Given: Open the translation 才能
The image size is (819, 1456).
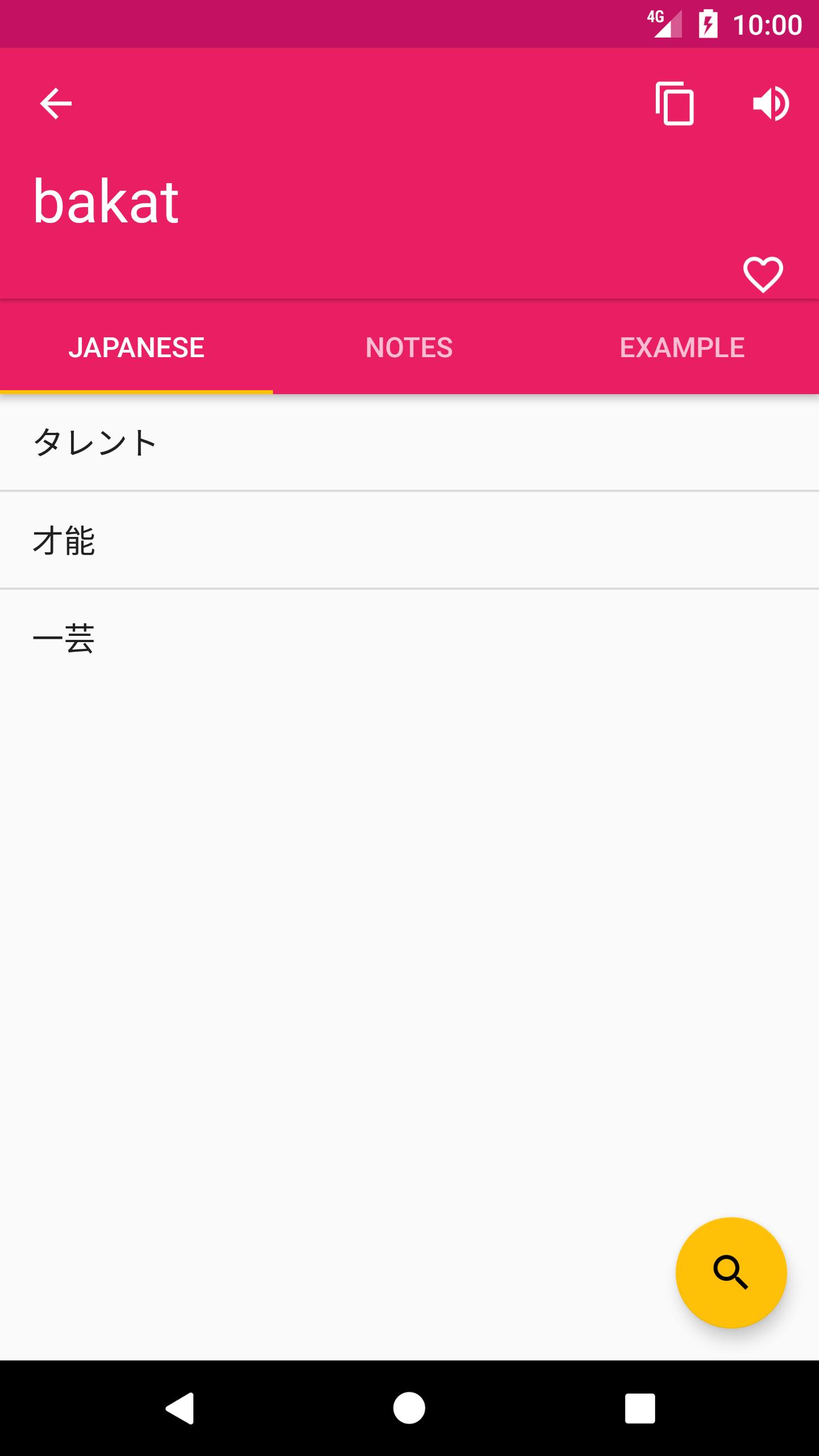Looking at the screenshot, I should coord(409,540).
